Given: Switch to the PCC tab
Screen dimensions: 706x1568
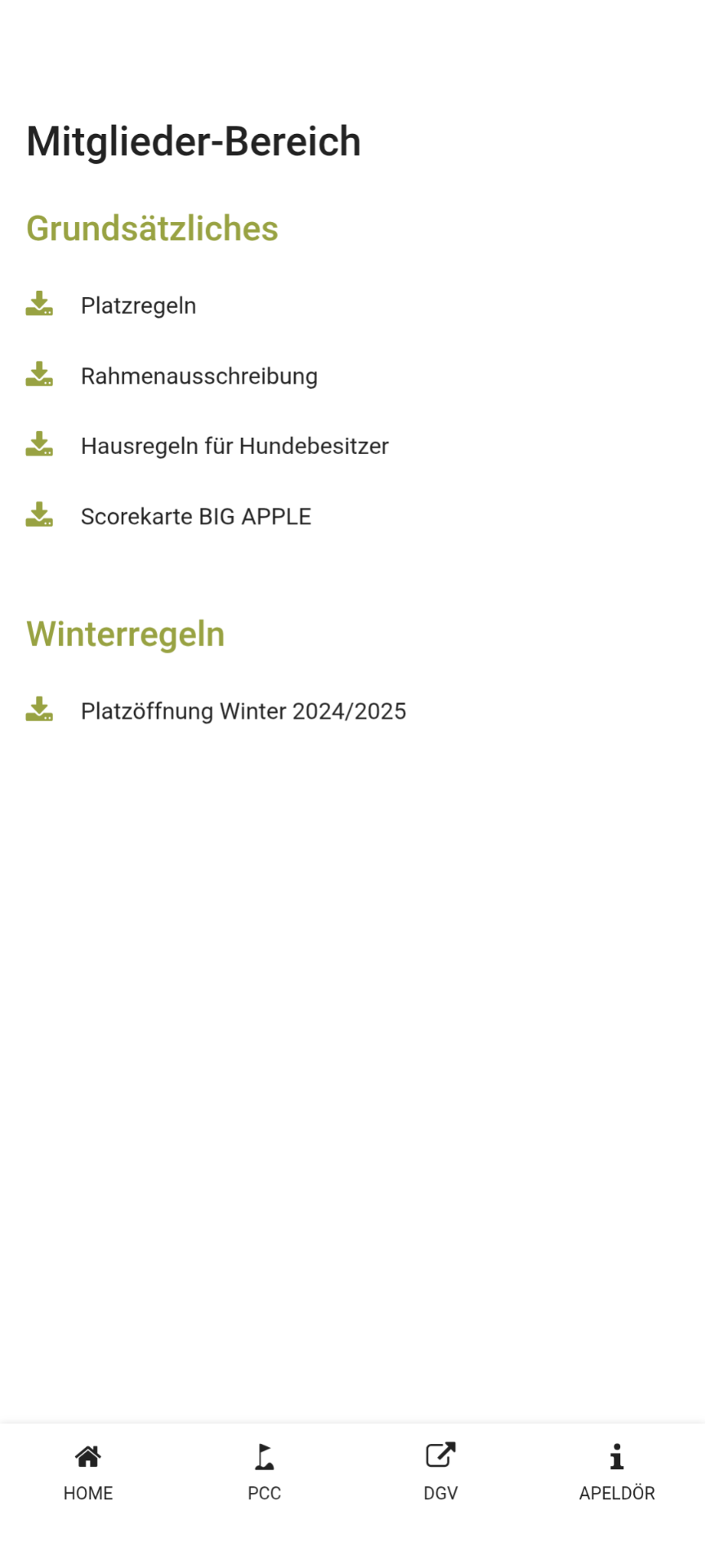Looking at the screenshot, I should pyautogui.click(x=264, y=1472).
